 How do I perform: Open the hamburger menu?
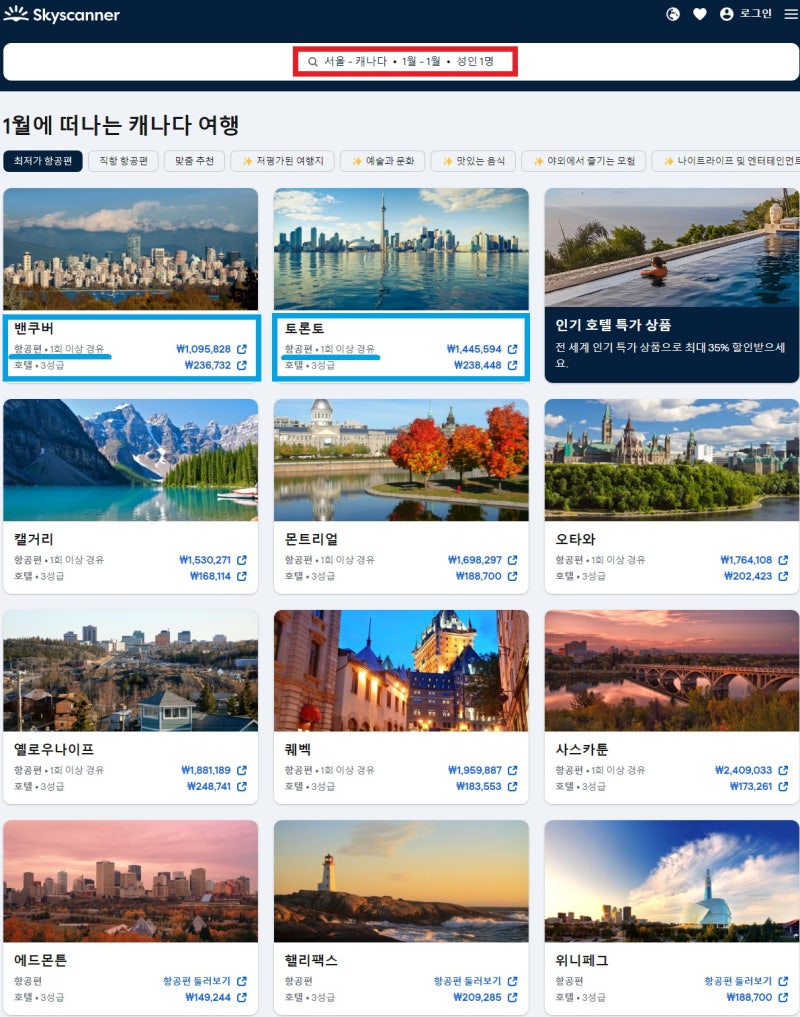click(x=790, y=14)
